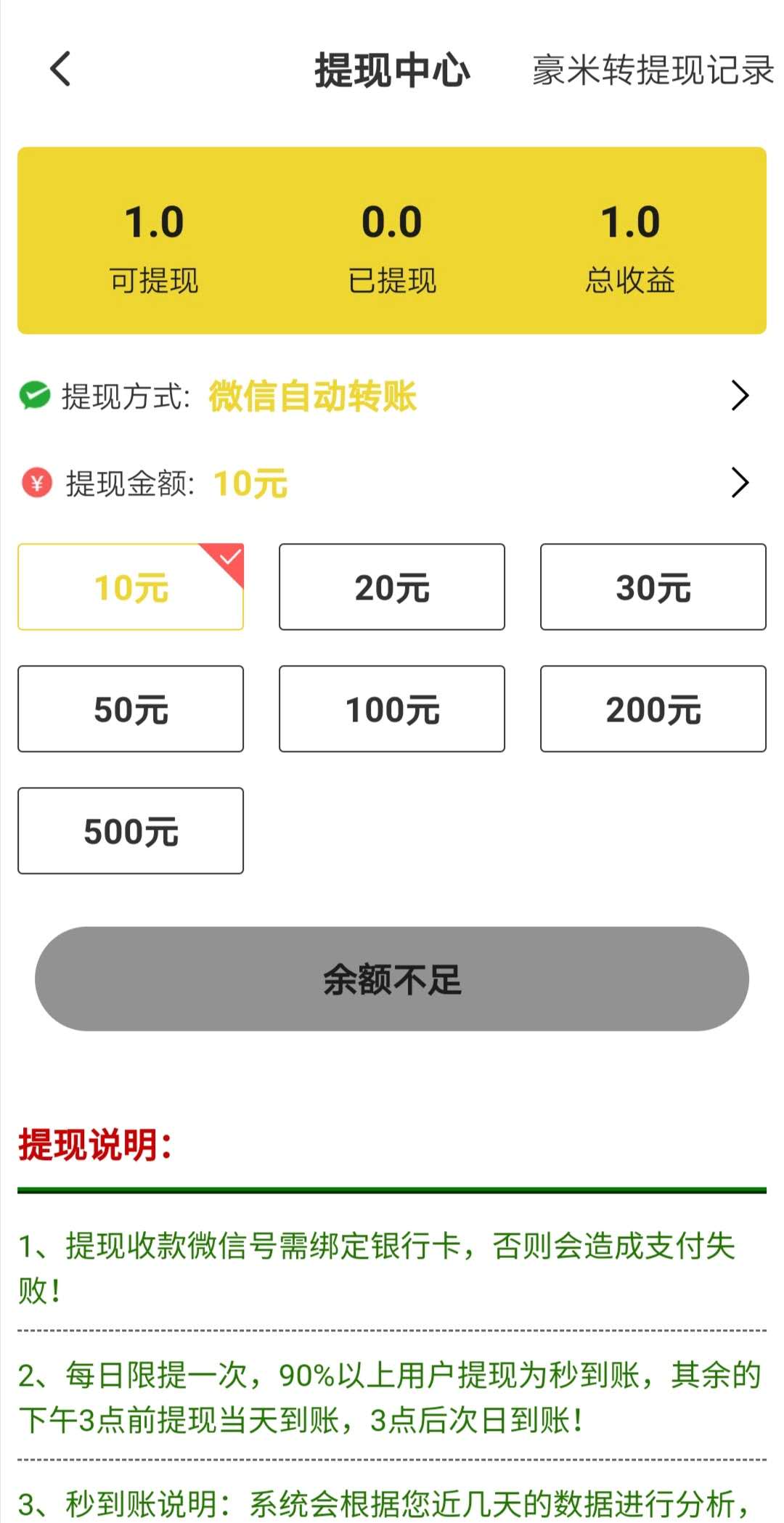Open 豪米转提现记录 withdrawal records
The width and height of the screenshot is (784, 1523).
click(653, 70)
